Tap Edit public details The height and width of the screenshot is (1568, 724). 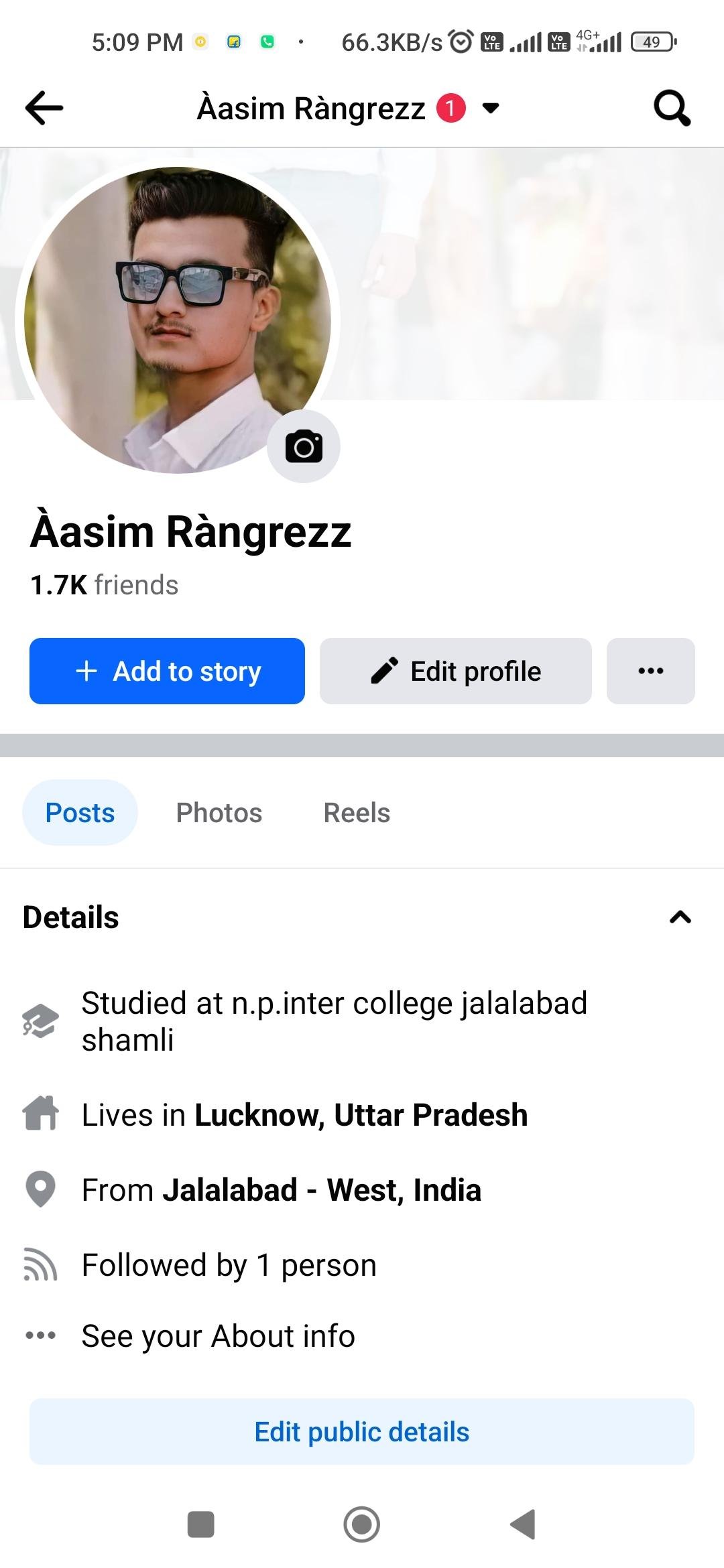pos(362,1431)
